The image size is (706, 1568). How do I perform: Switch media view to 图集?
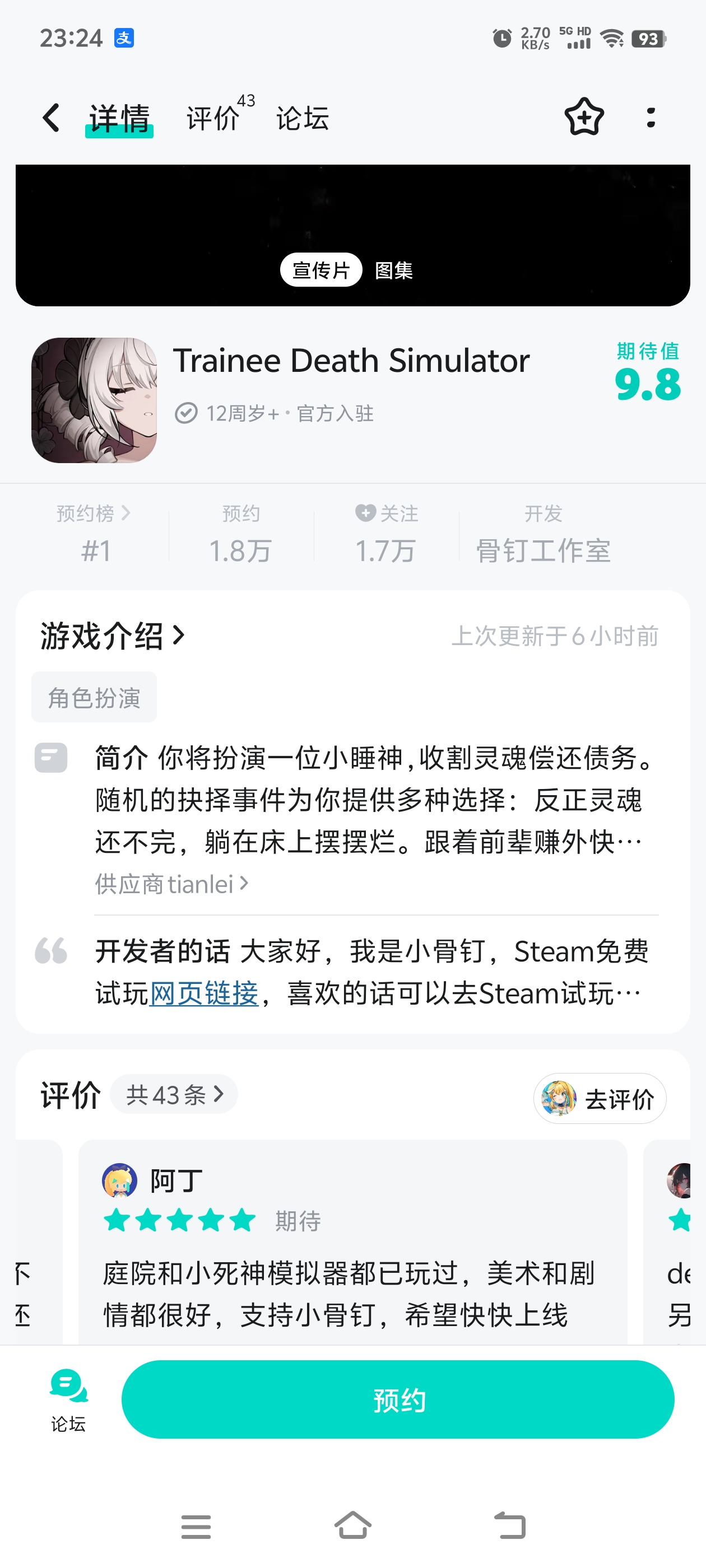point(393,270)
